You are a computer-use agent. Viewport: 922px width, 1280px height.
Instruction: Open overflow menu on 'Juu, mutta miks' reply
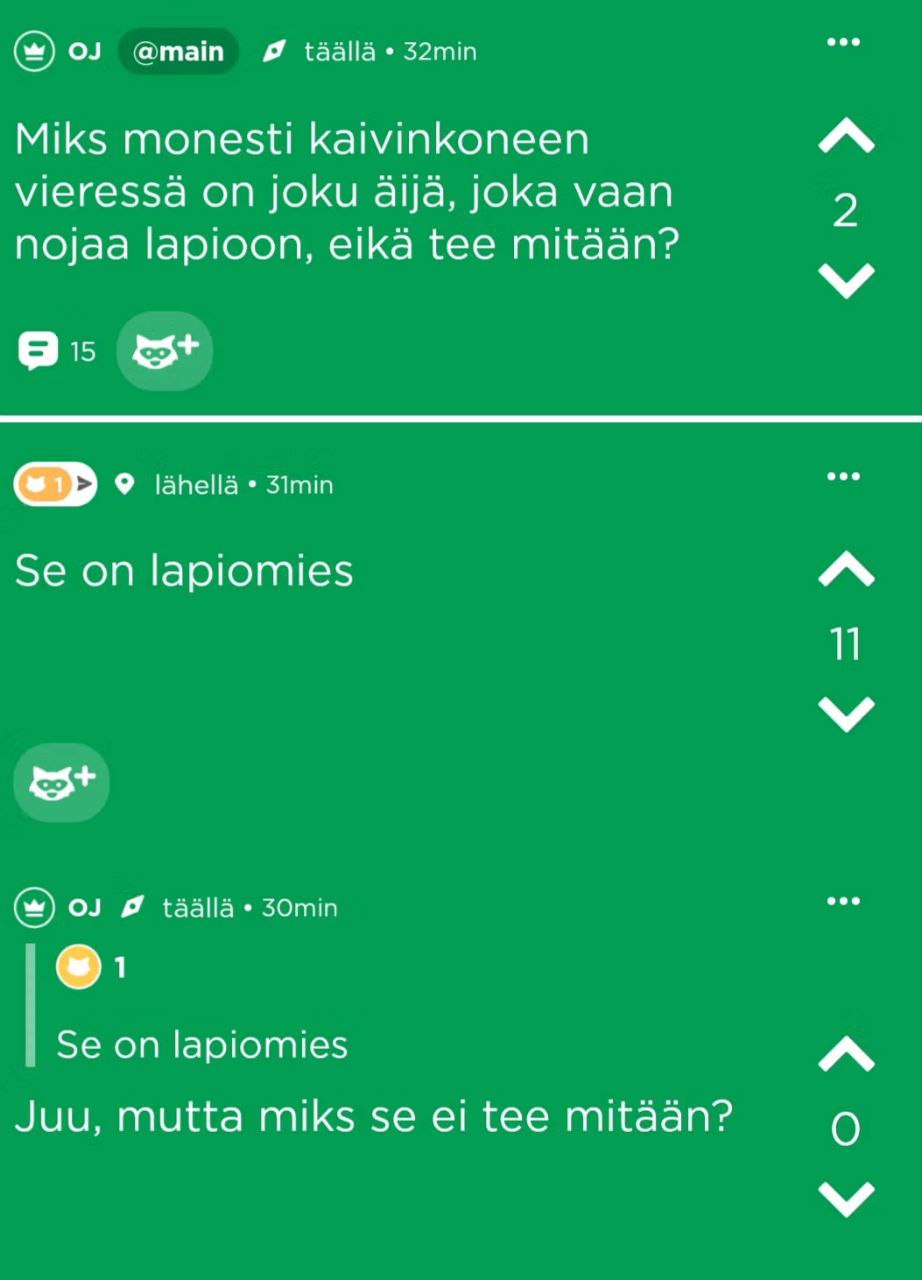pos(844,901)
